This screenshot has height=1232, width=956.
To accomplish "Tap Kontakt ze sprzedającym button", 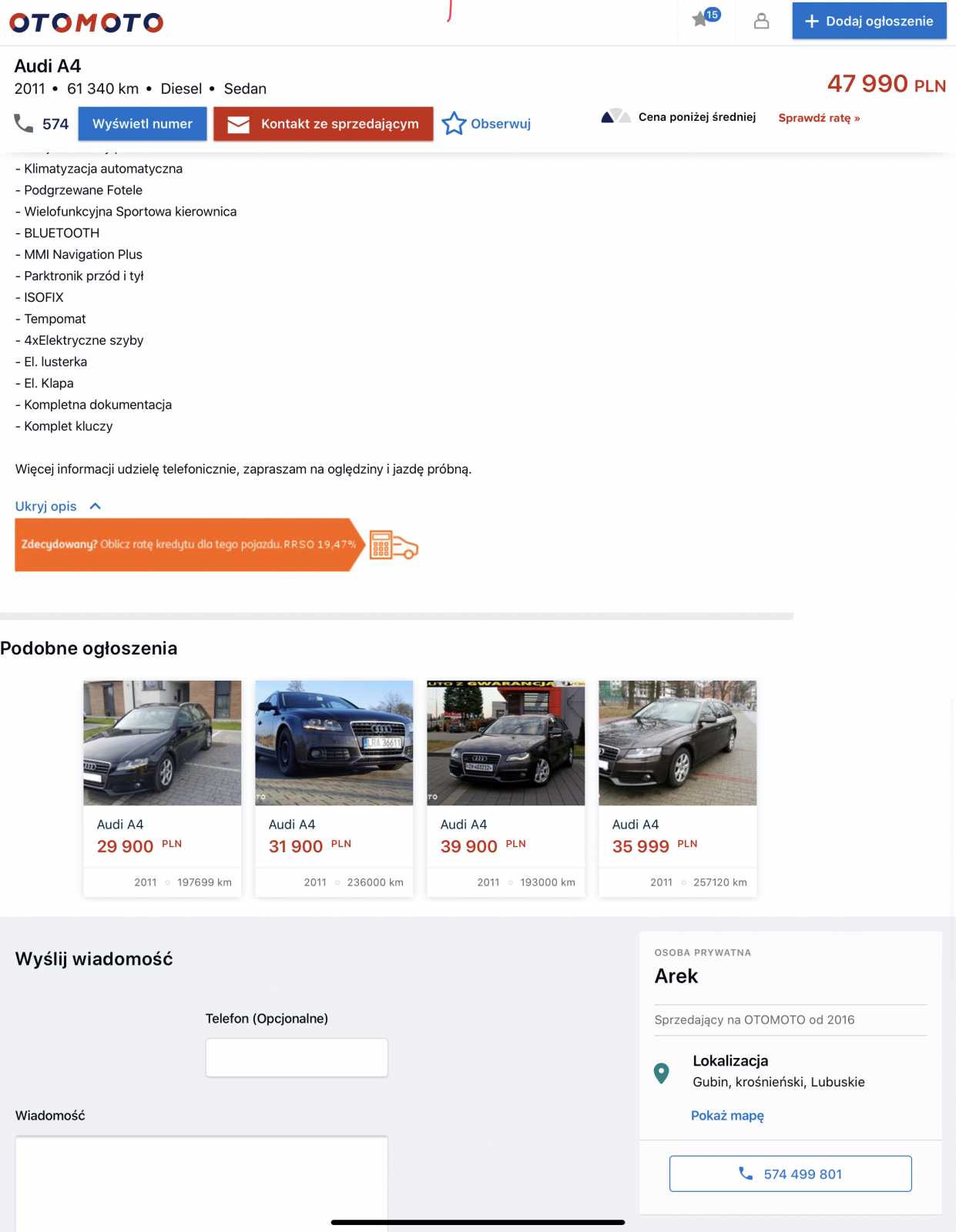I will [323, 124].
